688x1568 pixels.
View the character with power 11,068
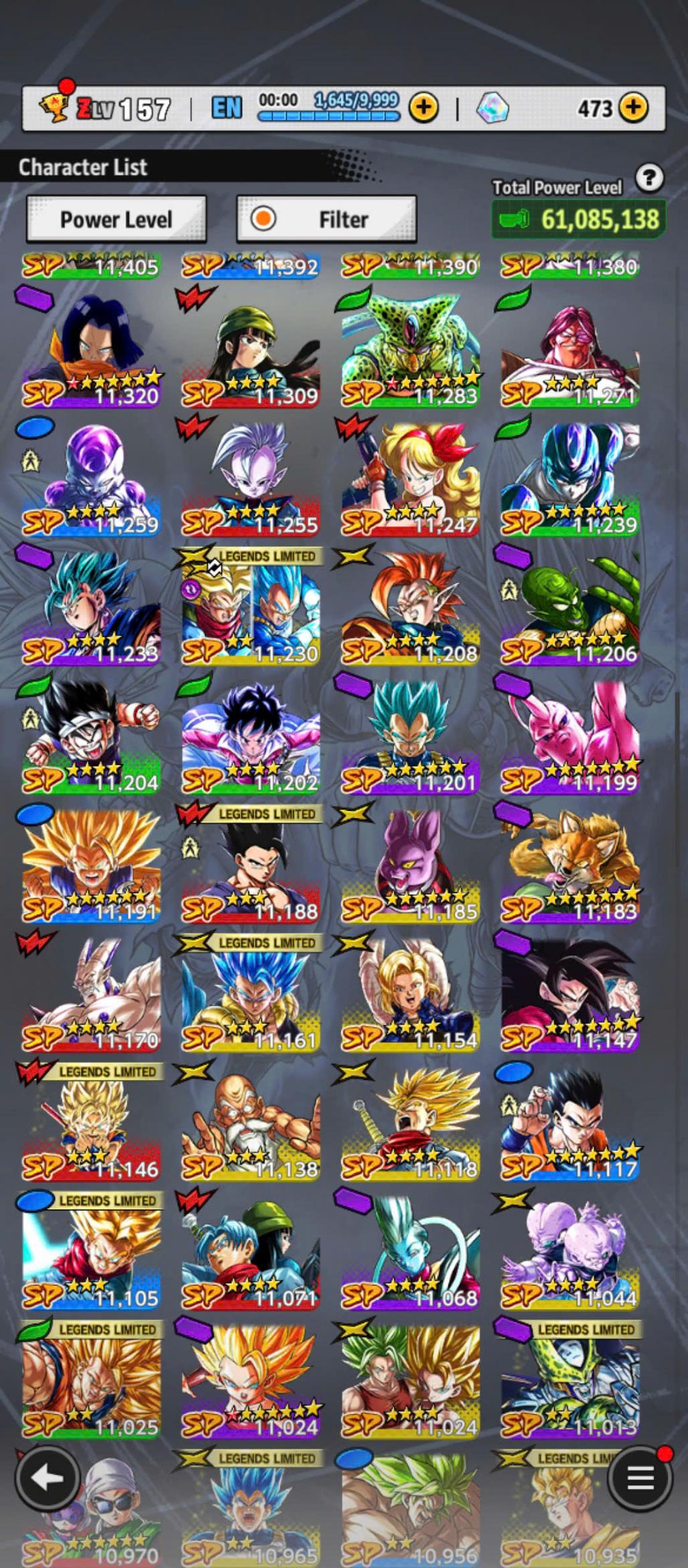(410, 1250)
